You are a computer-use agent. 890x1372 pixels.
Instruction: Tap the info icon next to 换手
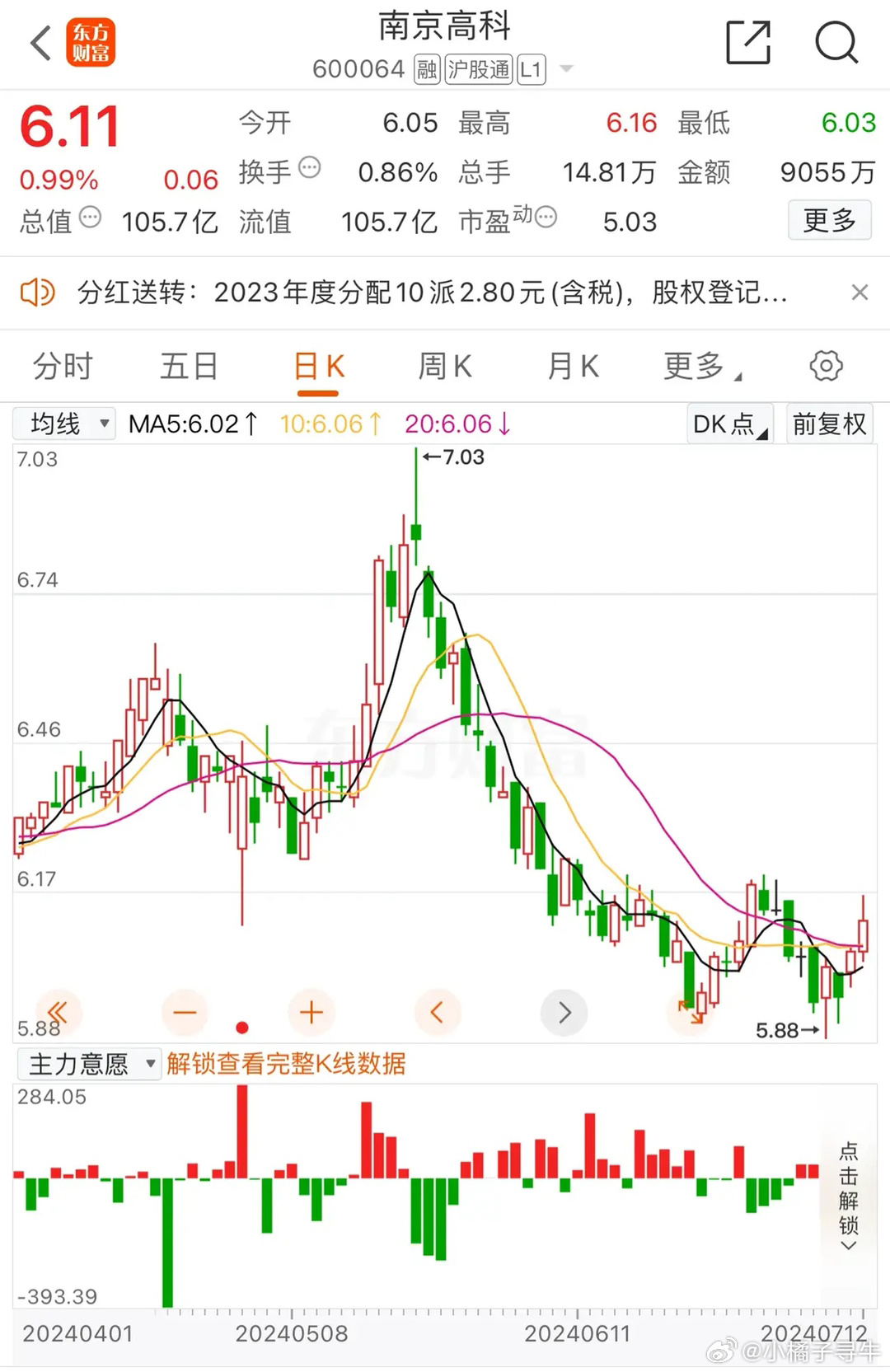[x=310, y=167]
